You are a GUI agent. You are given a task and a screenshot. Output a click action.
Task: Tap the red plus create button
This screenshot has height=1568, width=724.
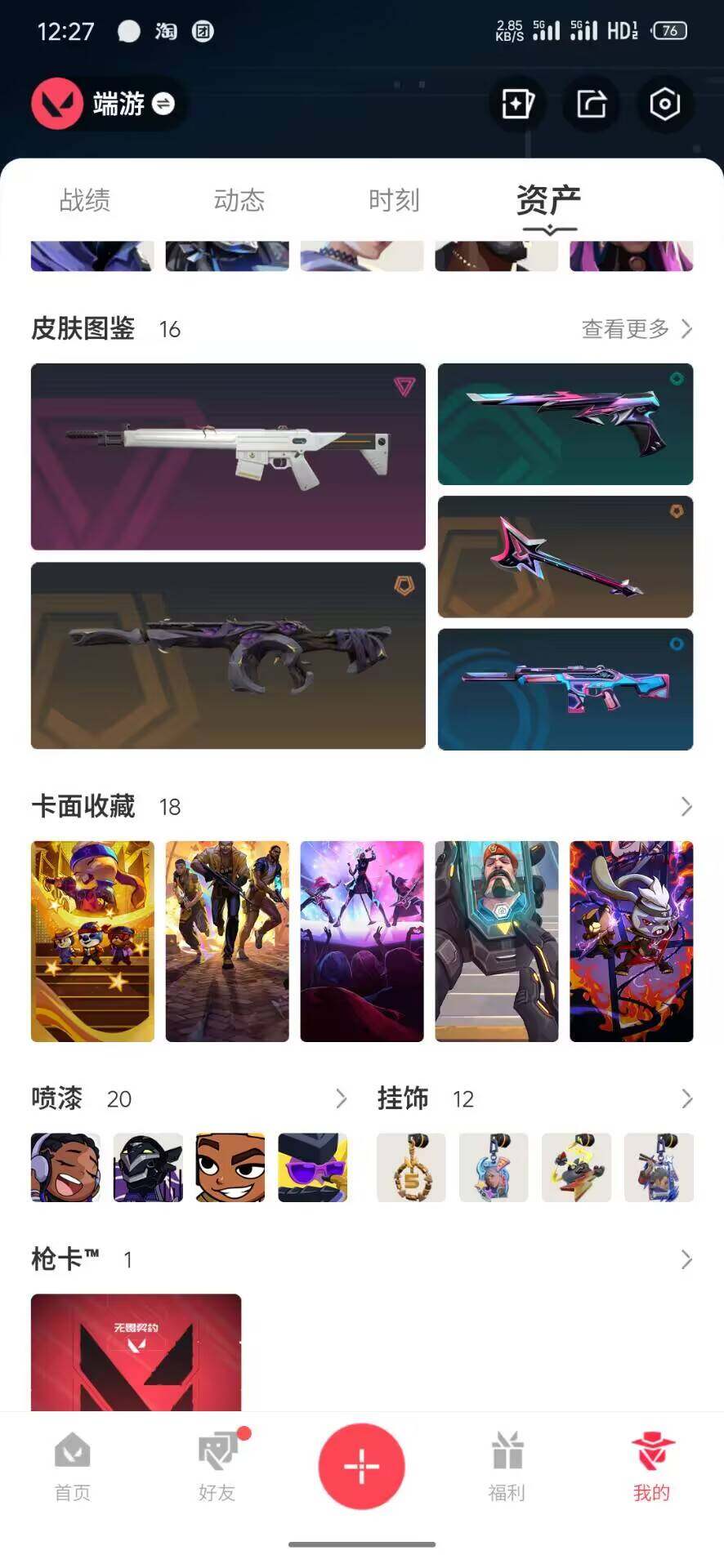(x=361, y=1466)
